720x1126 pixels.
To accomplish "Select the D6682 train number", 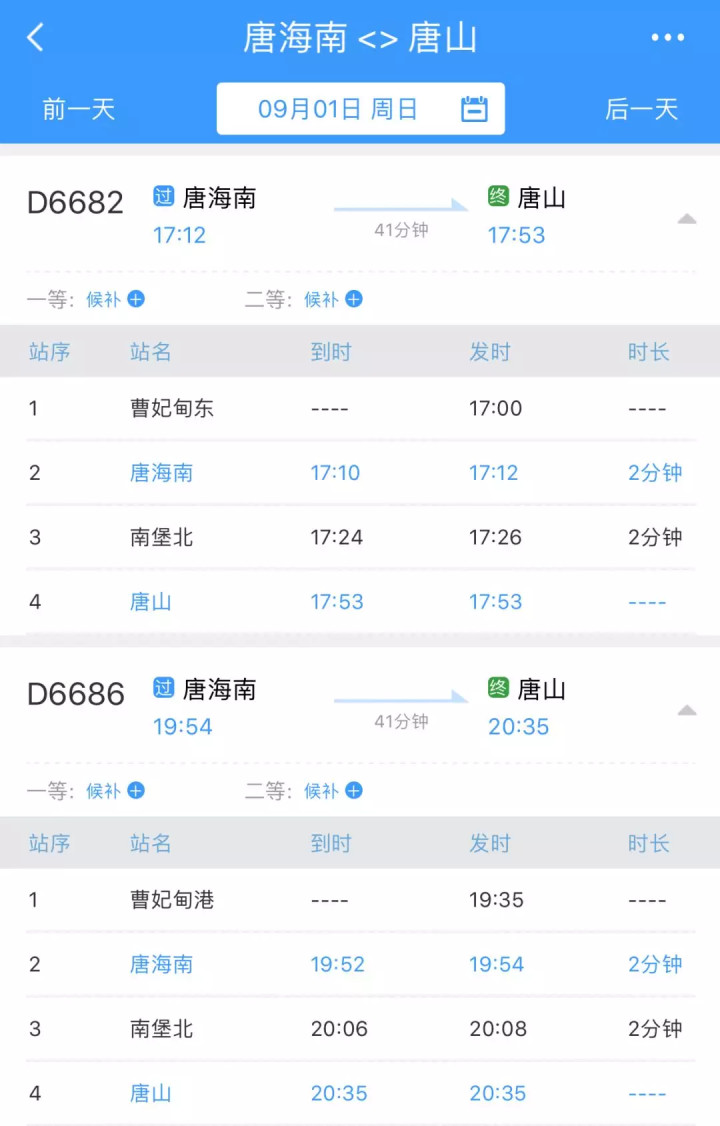I will [x=75, y=200].
